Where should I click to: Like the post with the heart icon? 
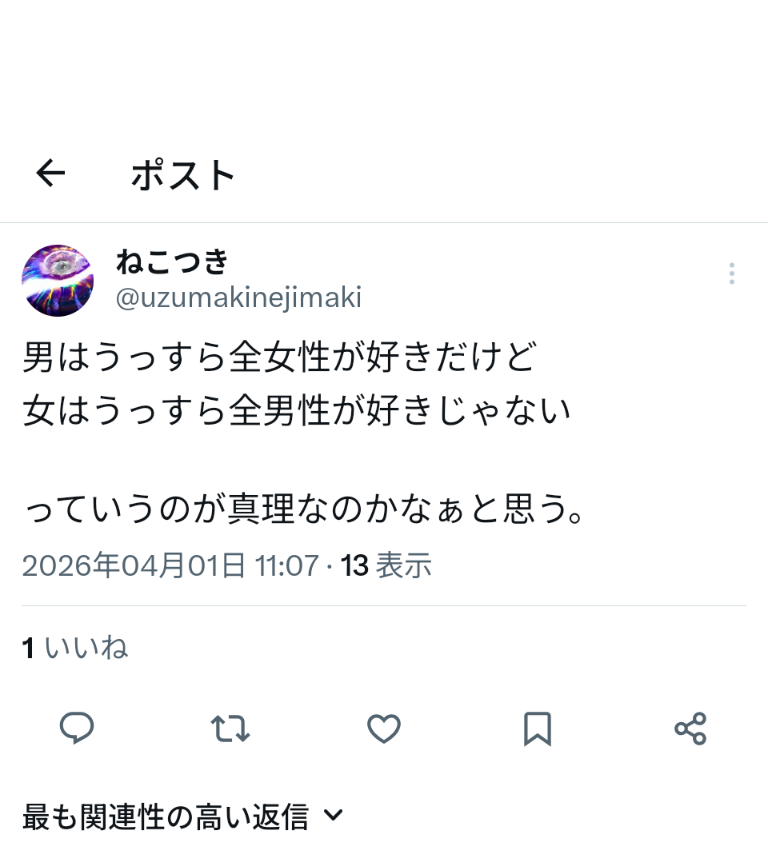384,728
